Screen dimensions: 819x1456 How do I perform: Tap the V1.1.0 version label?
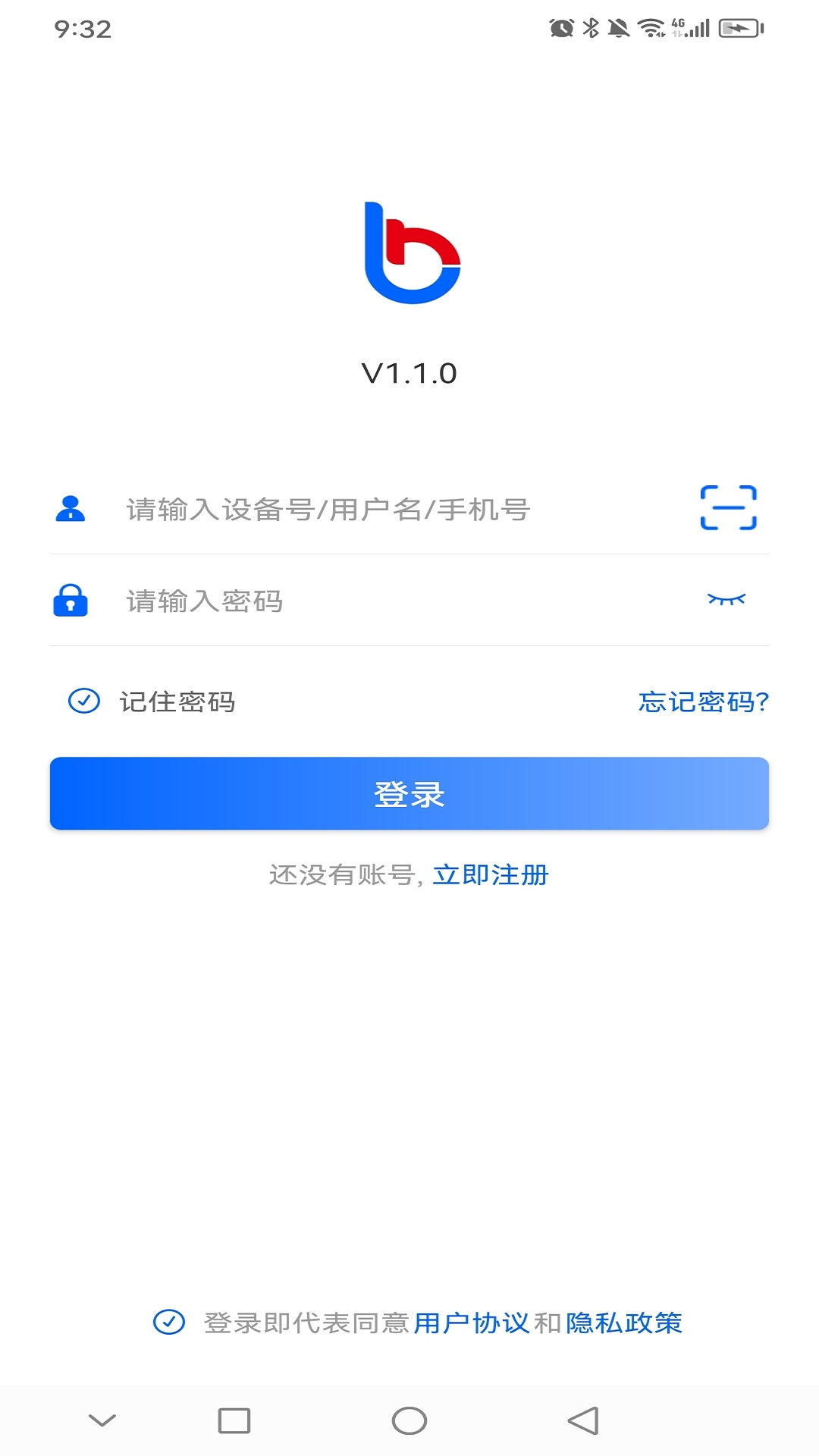click(x=409, y=372)
